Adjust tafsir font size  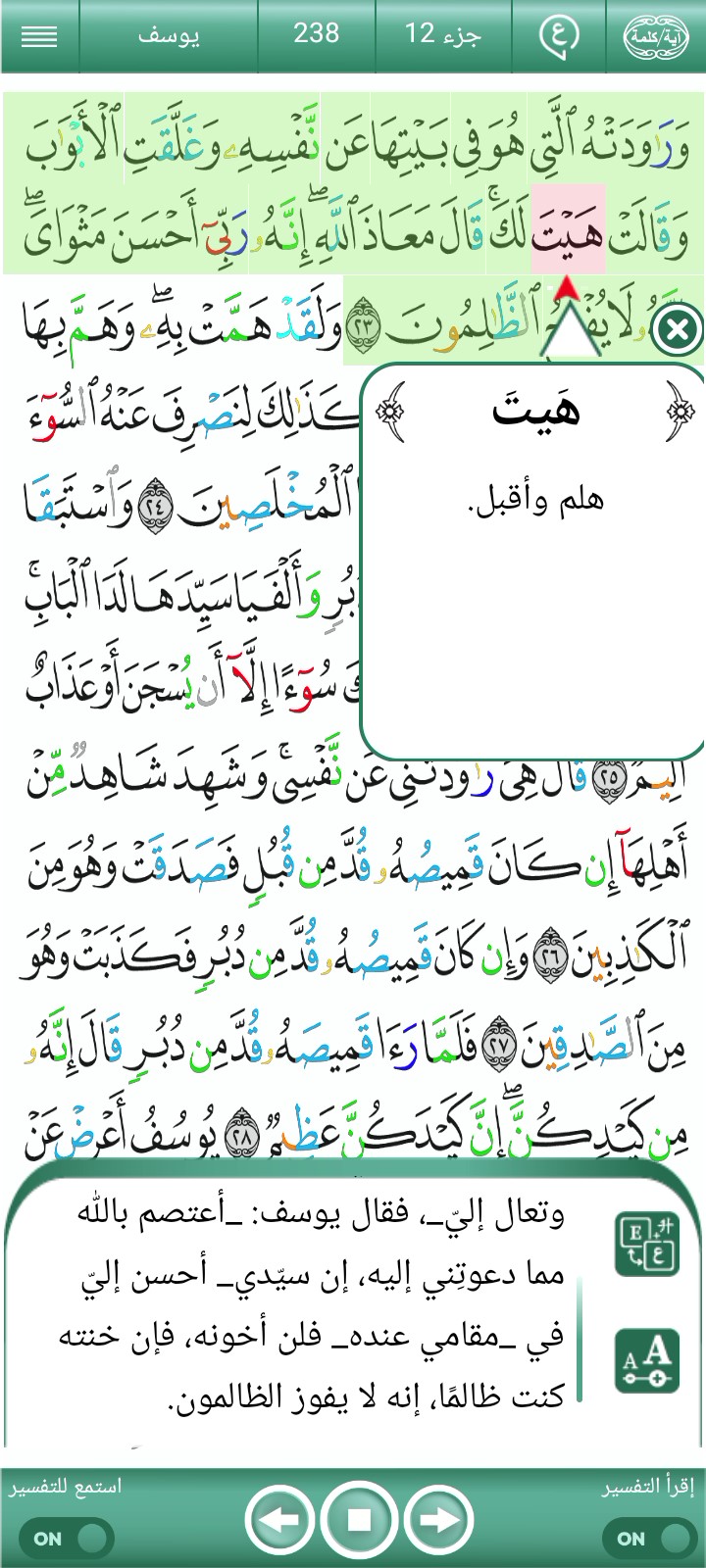[646, 1360]
